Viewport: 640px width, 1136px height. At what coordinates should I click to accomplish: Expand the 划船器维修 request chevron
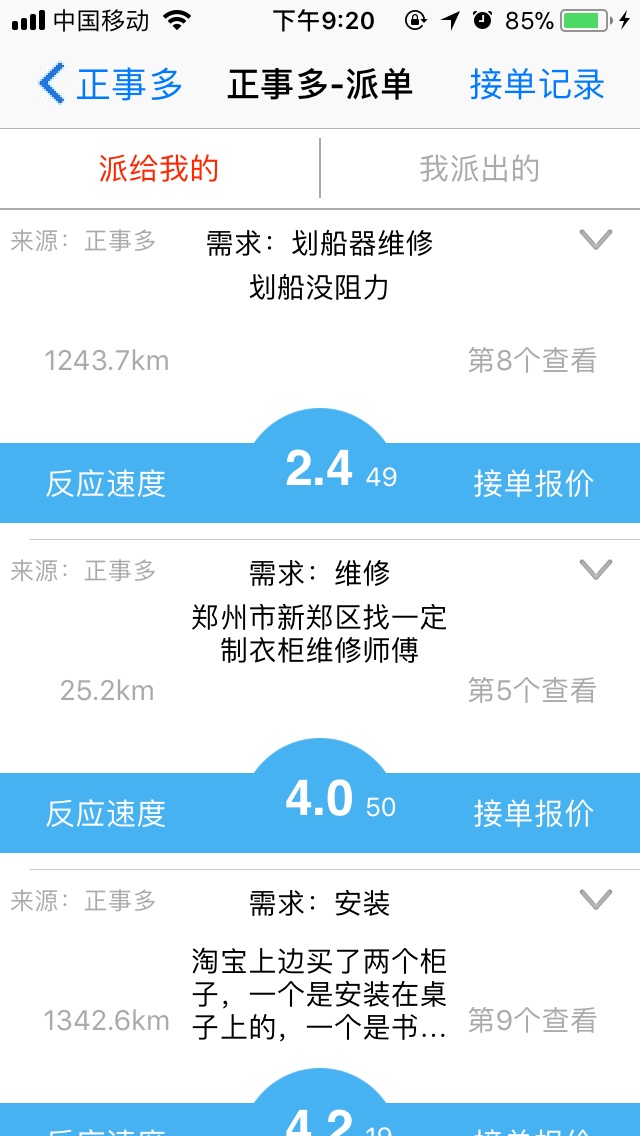596,239
